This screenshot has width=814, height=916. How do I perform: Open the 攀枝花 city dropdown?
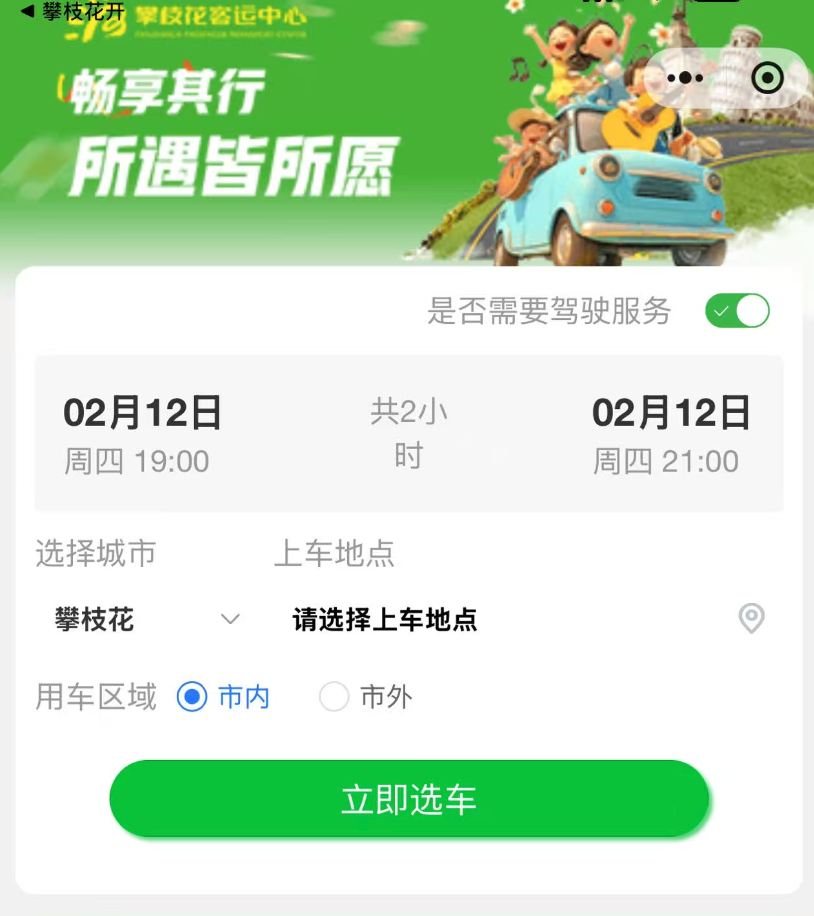click(x=95, y=620)
